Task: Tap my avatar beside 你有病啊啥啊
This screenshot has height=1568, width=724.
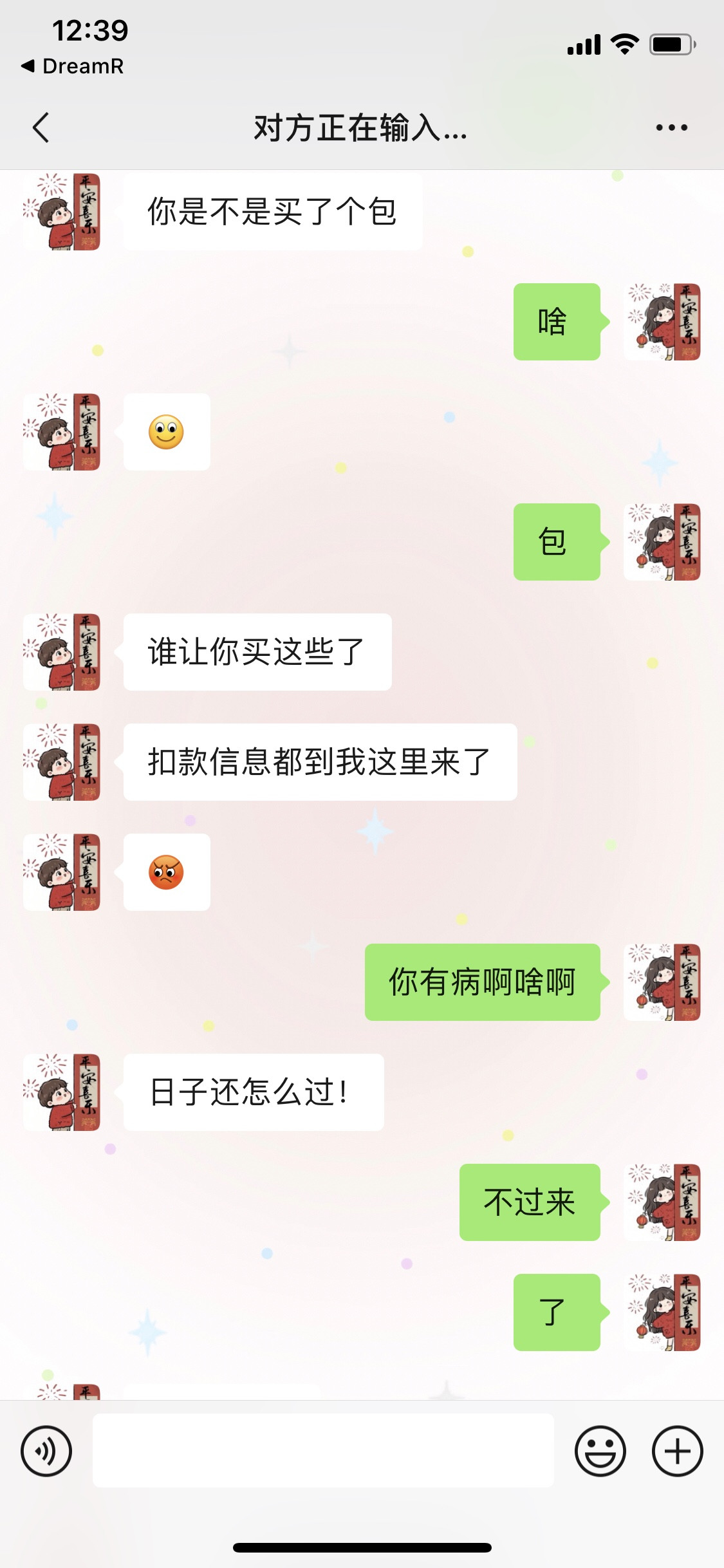Action: click(662, 982)
